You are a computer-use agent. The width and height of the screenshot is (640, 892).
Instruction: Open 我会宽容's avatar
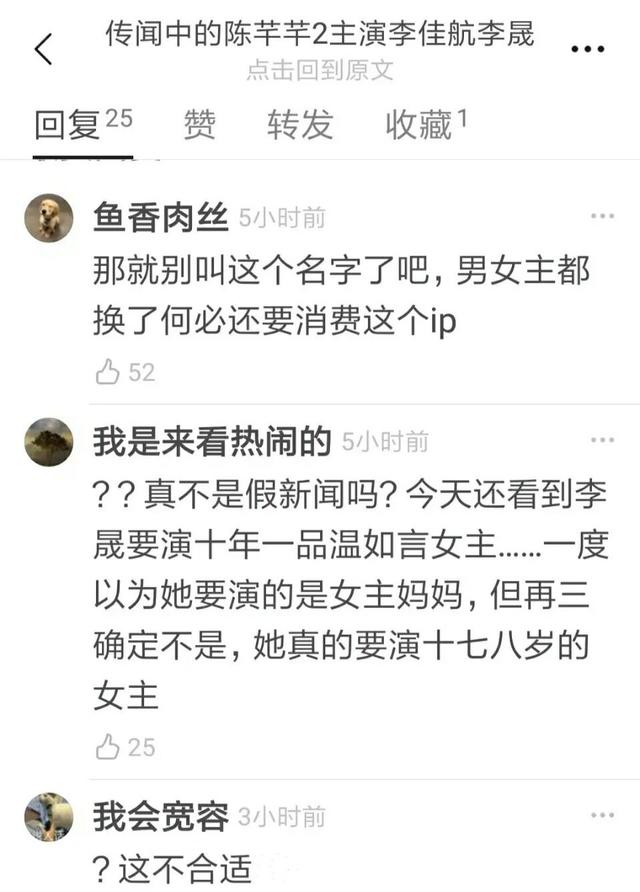[49, 816]
